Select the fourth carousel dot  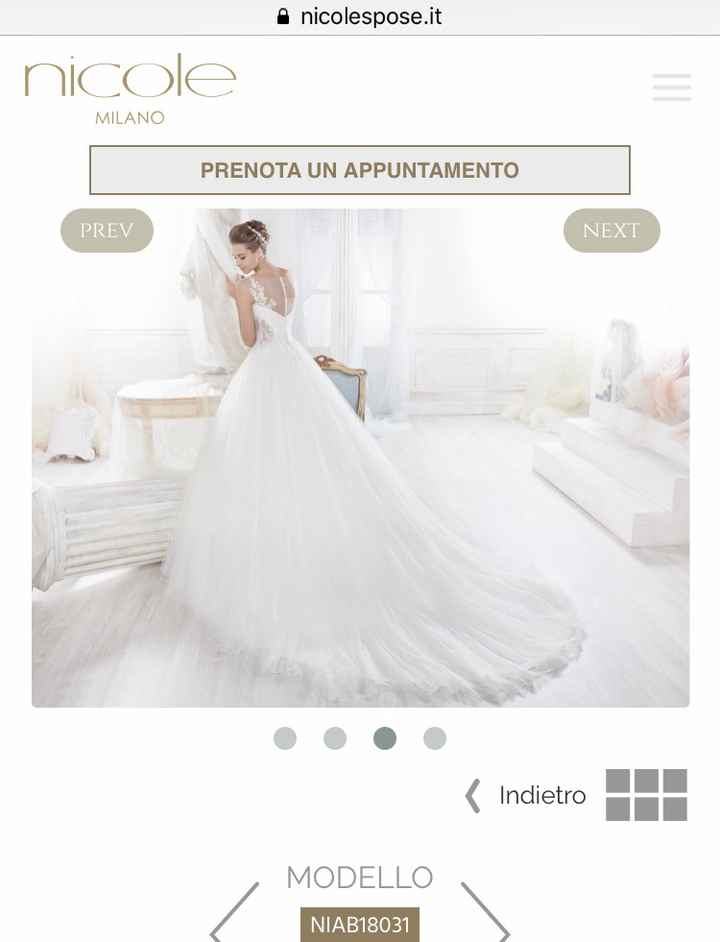[433, 738]
